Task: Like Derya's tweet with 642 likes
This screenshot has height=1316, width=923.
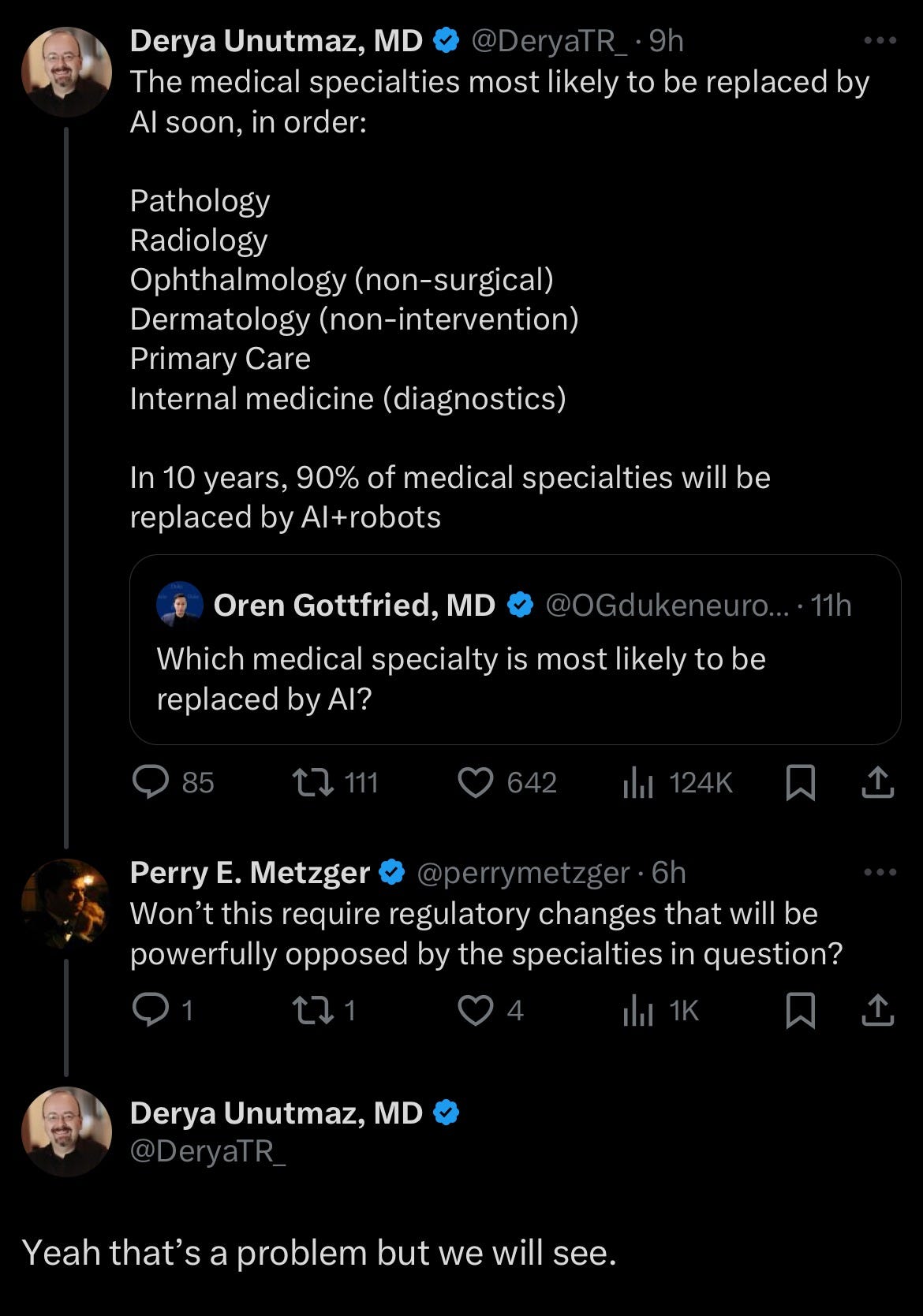Action: (476, 782)
